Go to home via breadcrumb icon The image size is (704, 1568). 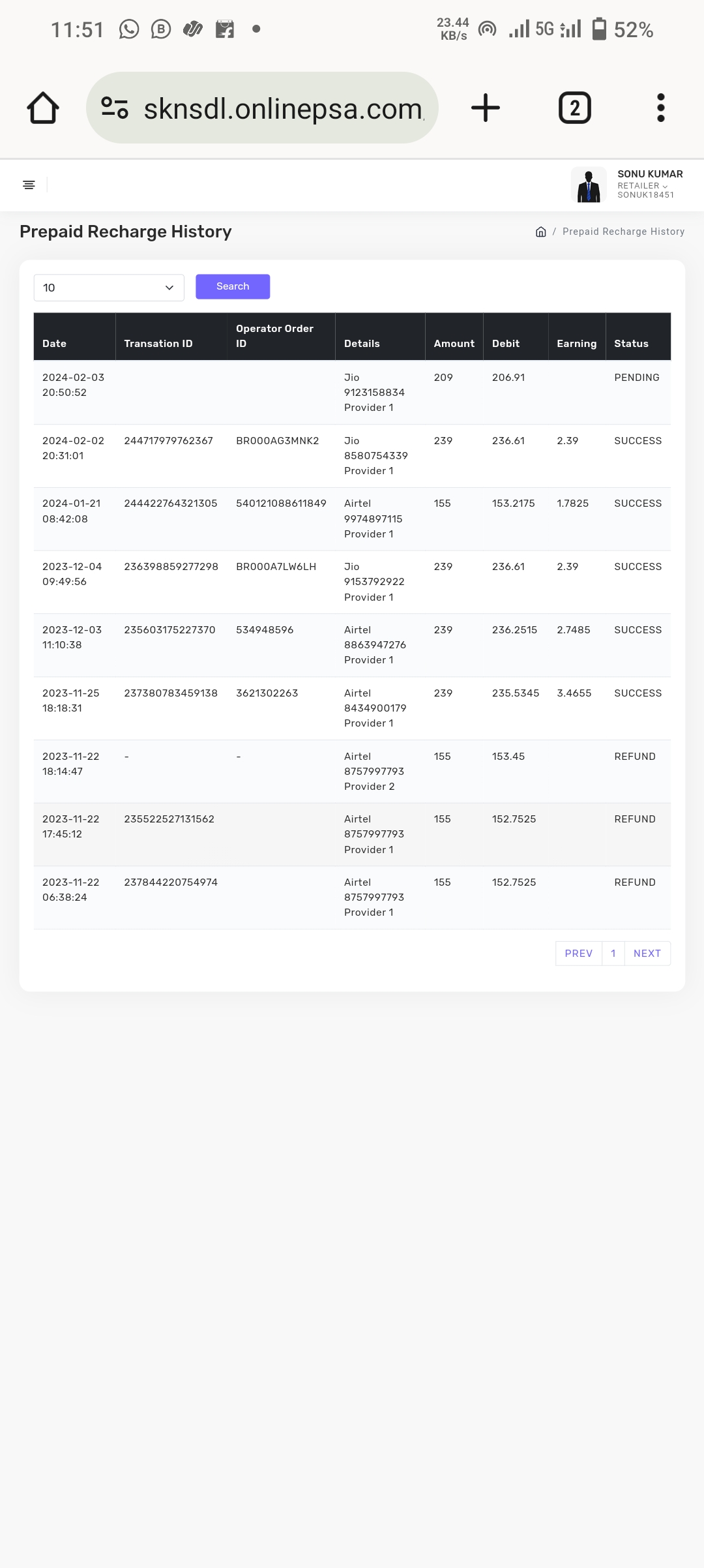click(540, 232)
